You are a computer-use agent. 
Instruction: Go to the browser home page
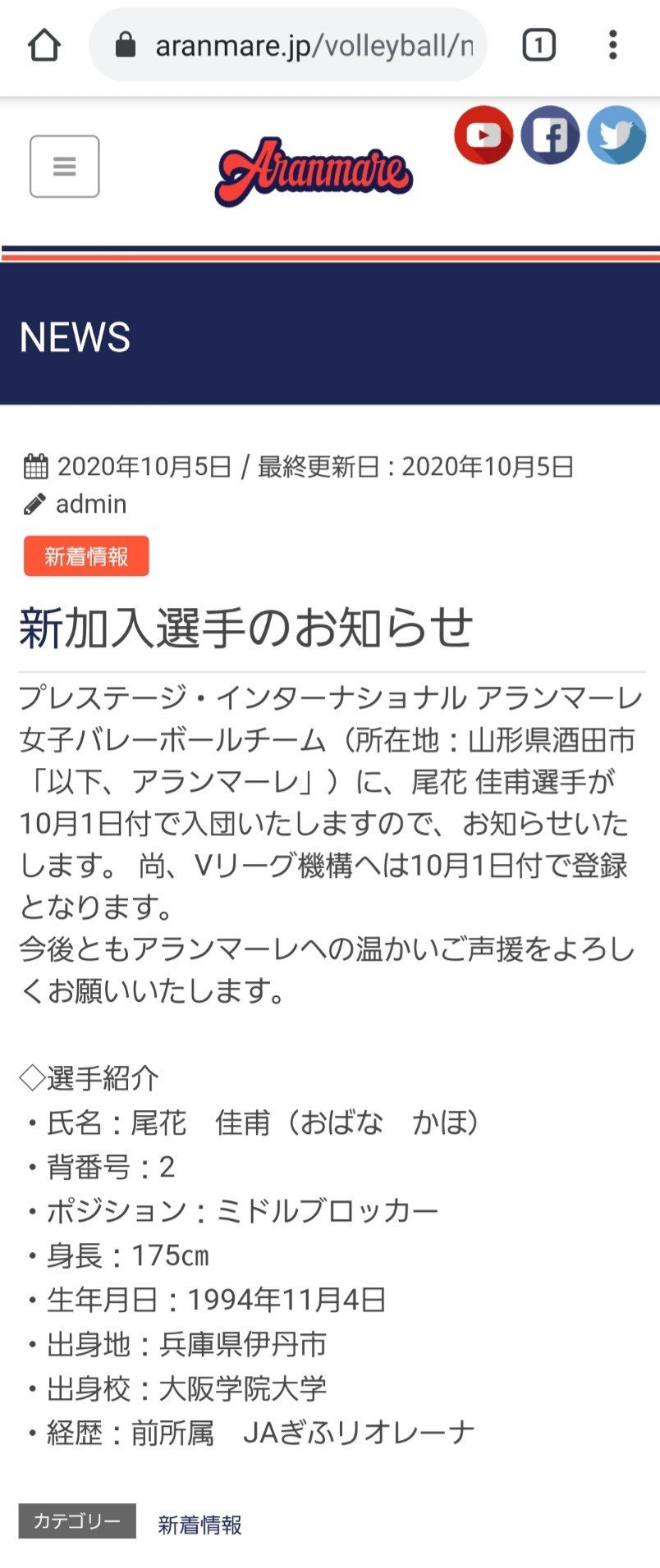point(44,45)
